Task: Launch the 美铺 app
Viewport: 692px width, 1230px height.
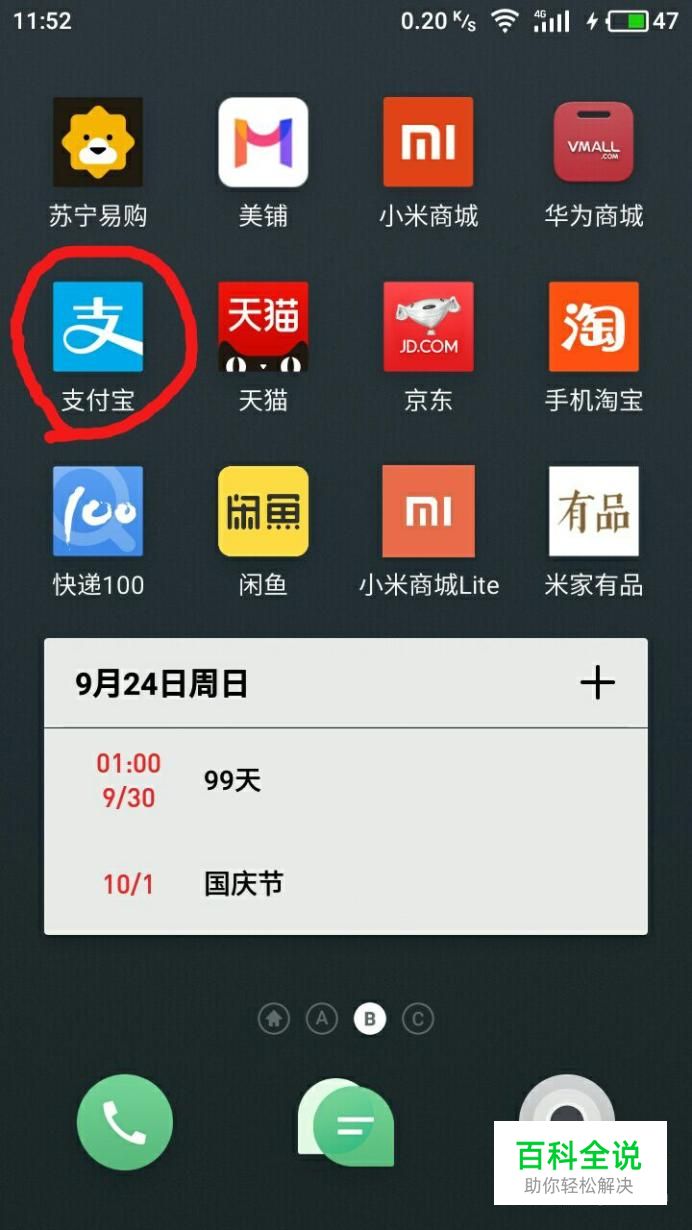Action: (x=263, y=142)
